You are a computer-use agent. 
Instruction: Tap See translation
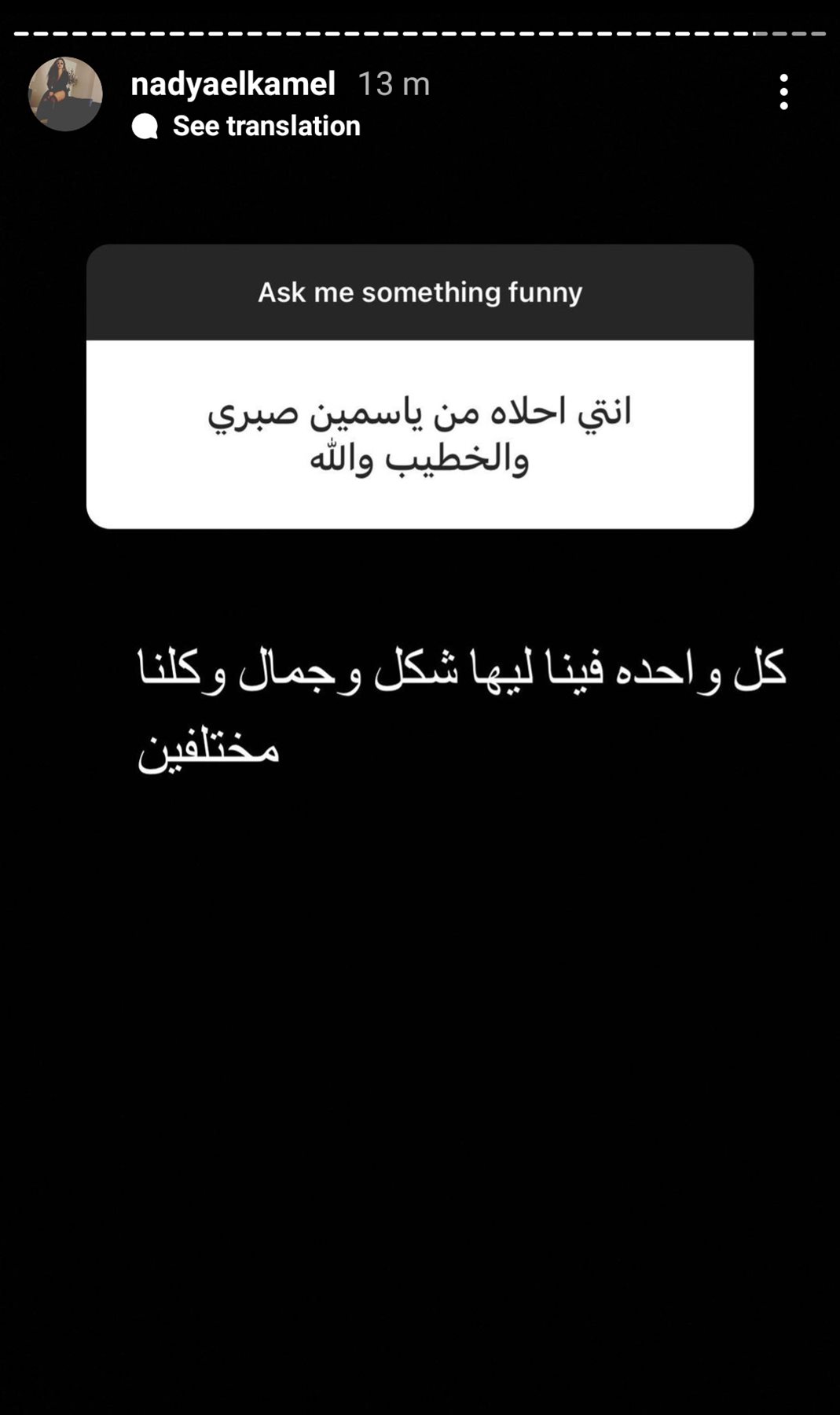point(247,126)
